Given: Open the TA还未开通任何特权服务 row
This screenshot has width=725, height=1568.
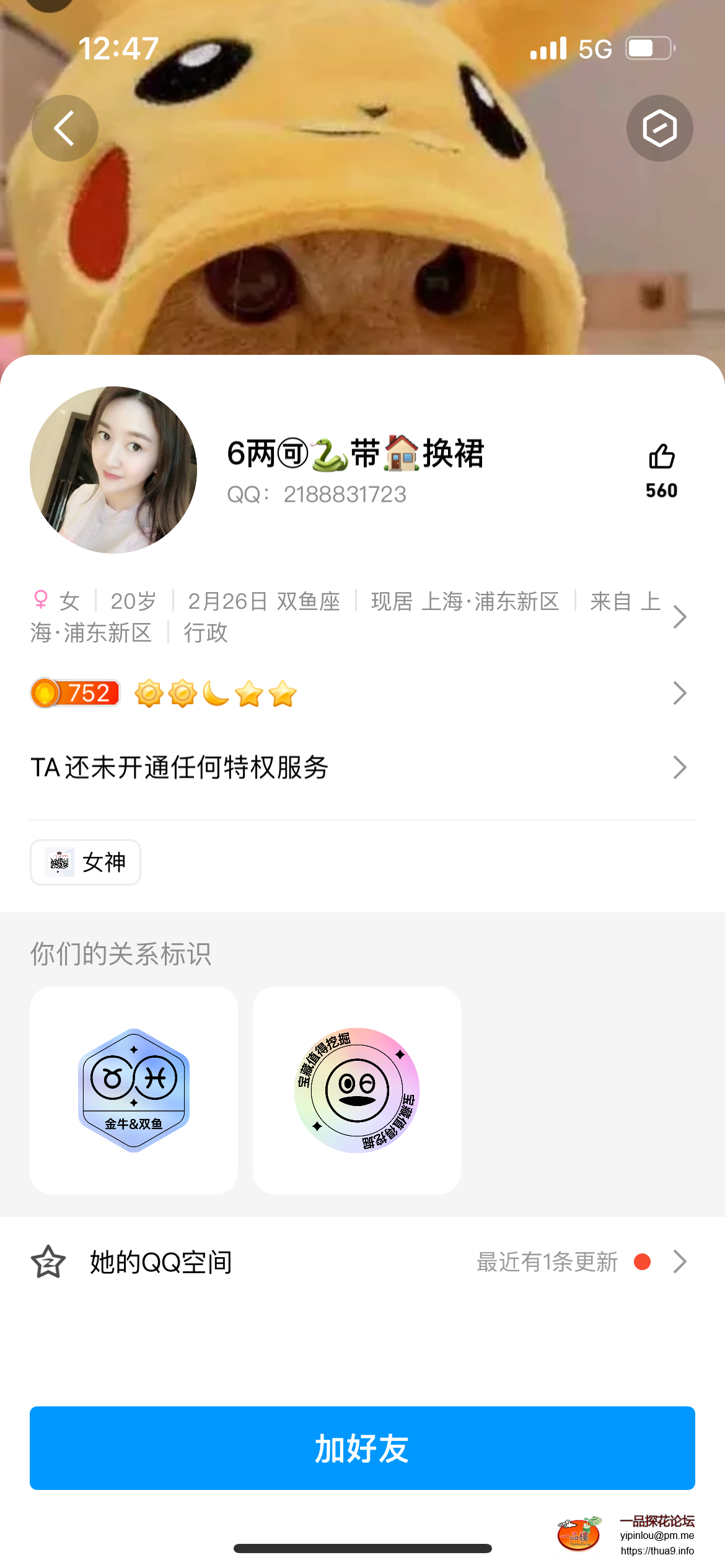Looking at the screenshot, I should tap(362, 768).
